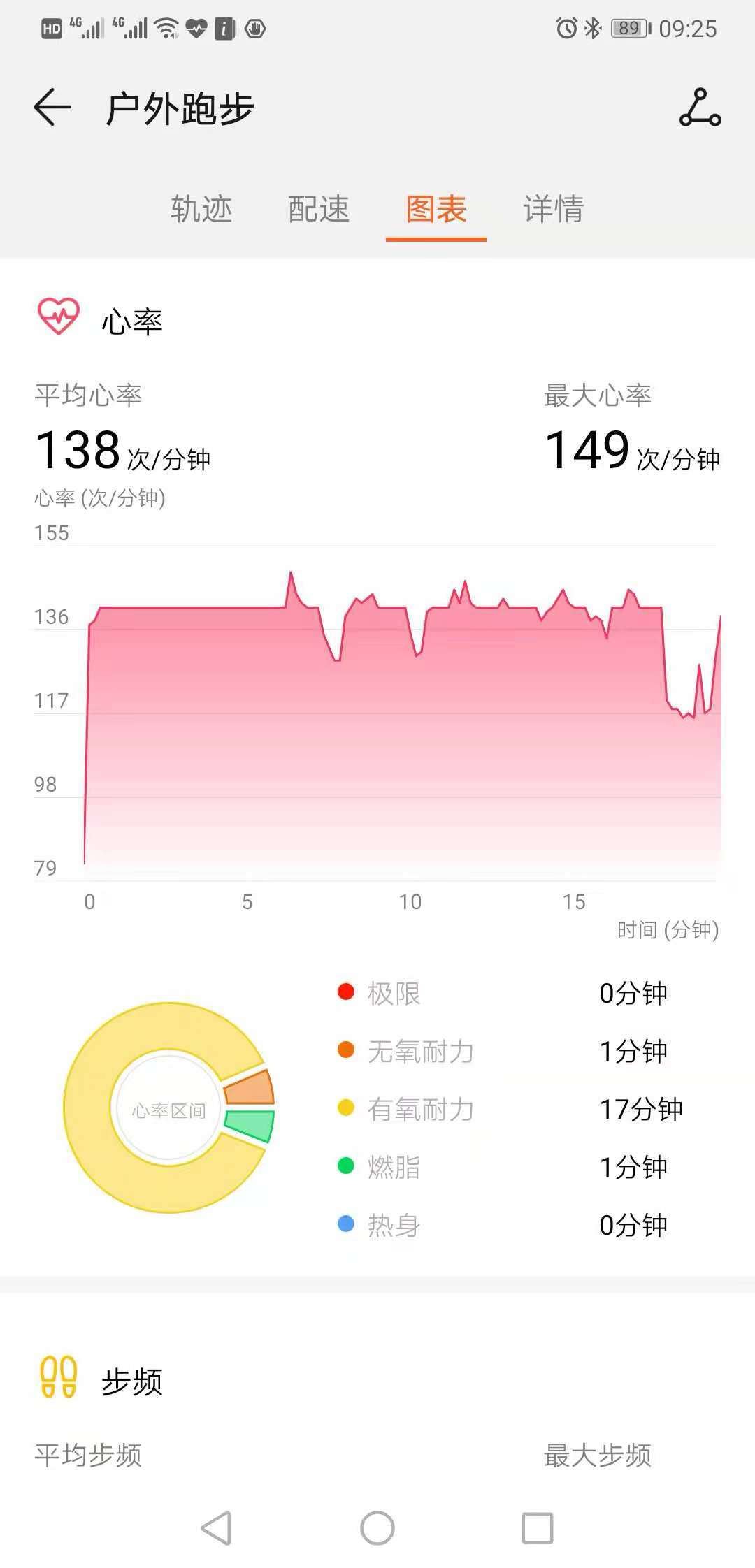
Task: Go back using the arrow icon
Action: [52, 108]
